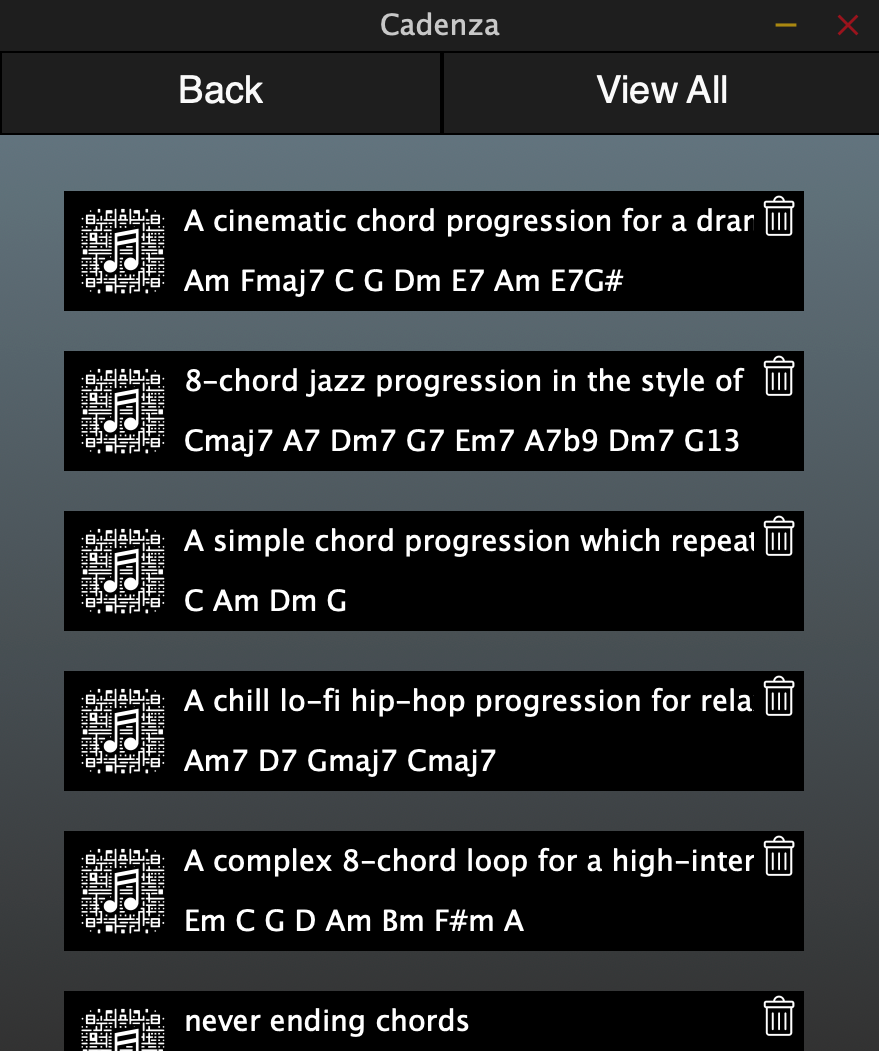
Task: Close the Cadenza window
Action: (847, 26)
